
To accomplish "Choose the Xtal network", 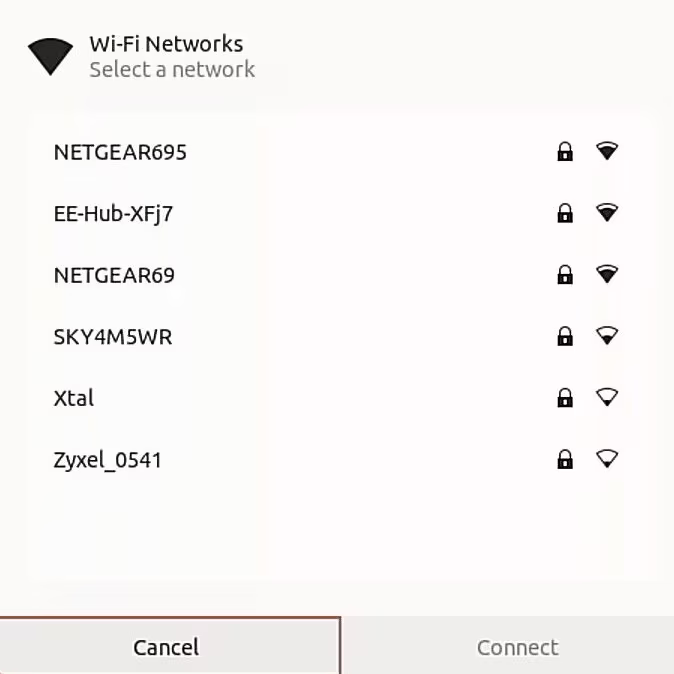I will [74, 398].
